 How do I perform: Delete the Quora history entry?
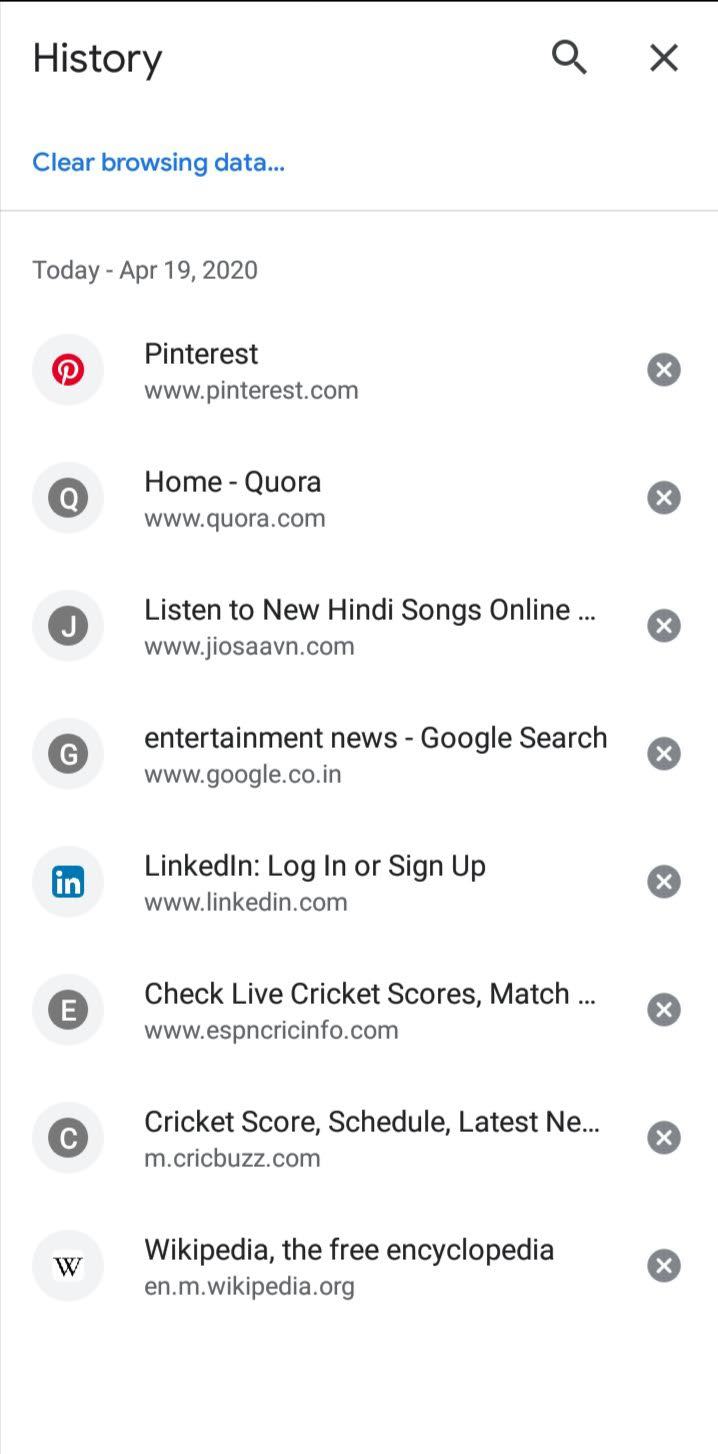[664, 498]
